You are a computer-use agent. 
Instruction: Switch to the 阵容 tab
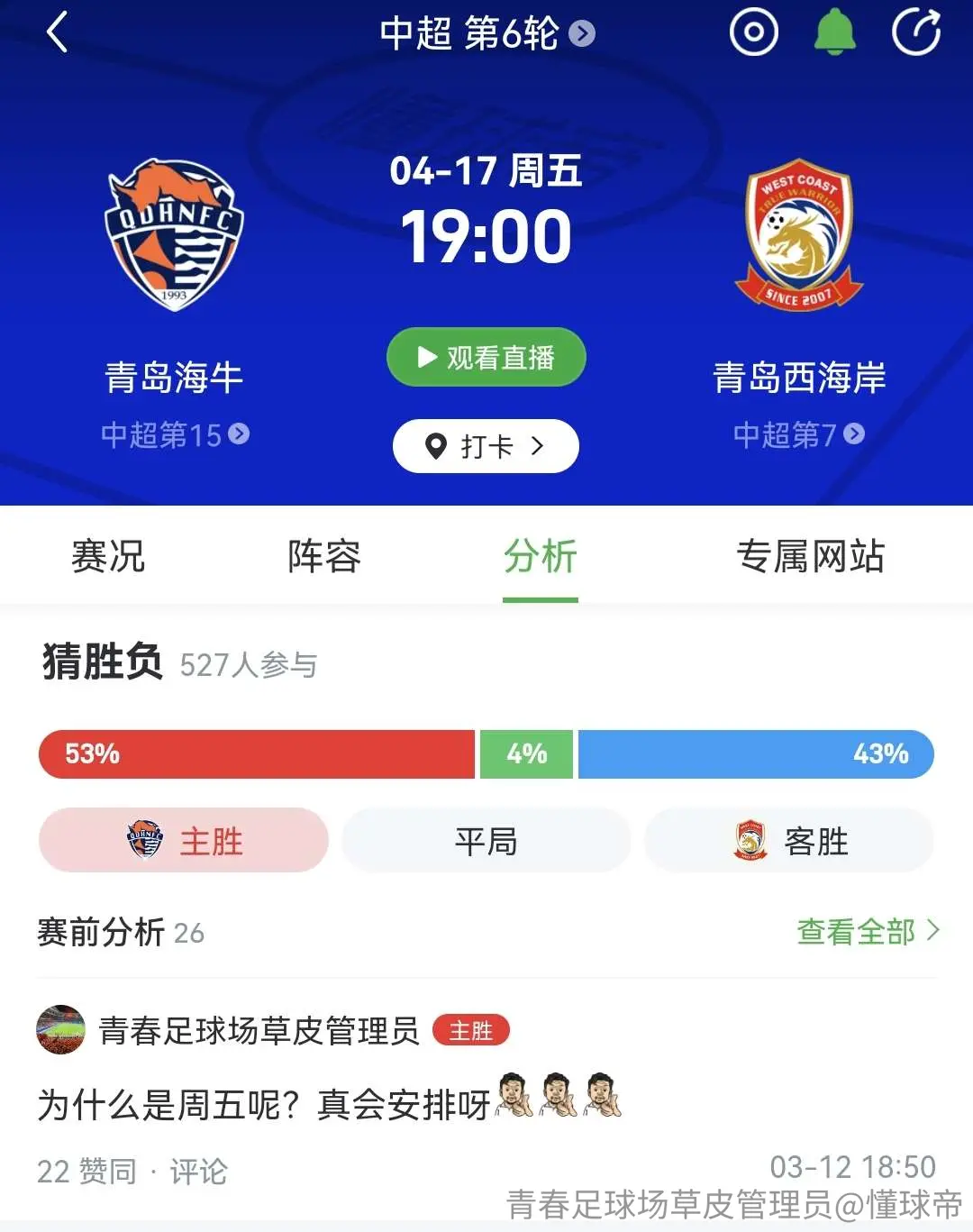tap(324, 556)
